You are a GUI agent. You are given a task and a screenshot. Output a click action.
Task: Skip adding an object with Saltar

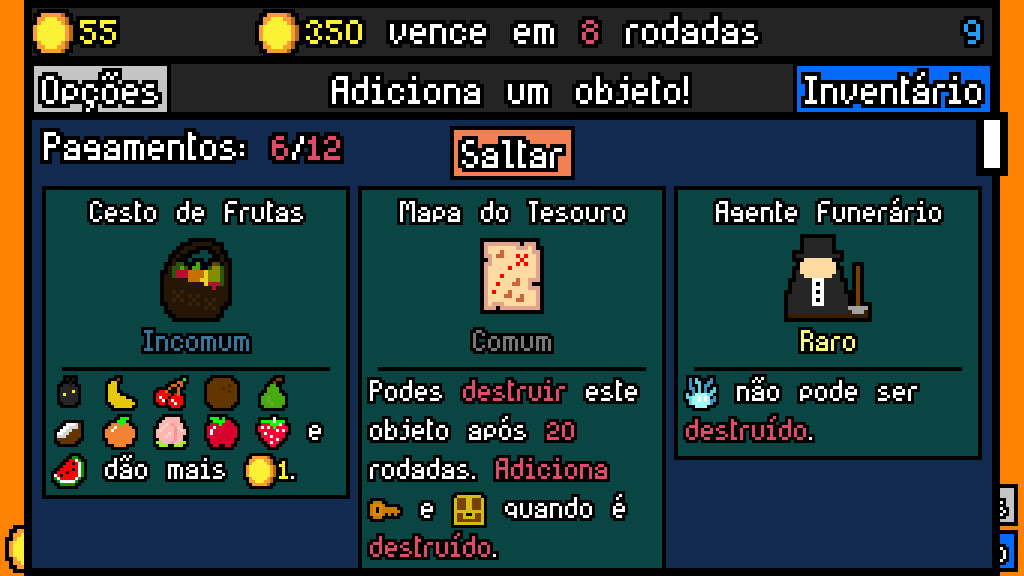point(512,154)
